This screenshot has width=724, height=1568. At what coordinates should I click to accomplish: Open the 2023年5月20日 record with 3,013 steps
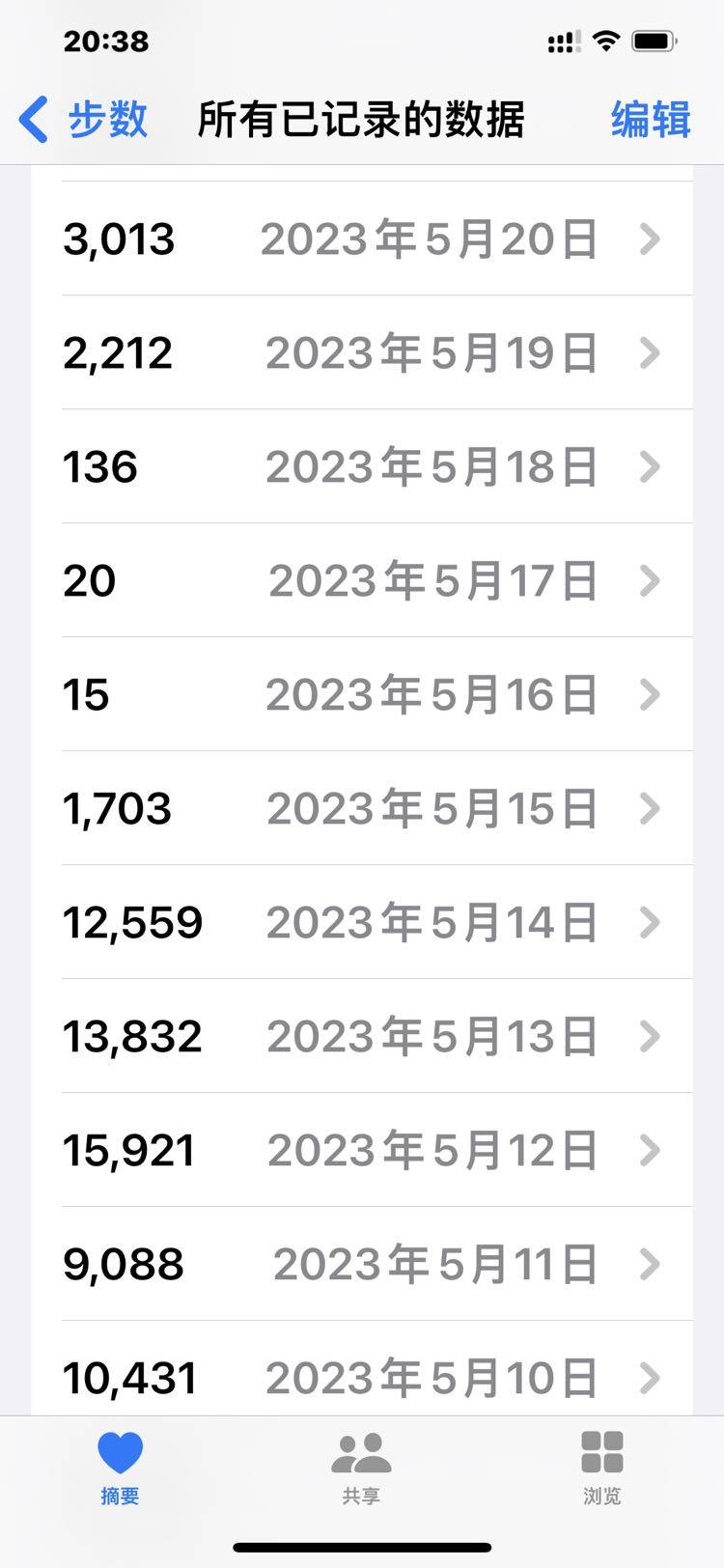tap(362, 238)
